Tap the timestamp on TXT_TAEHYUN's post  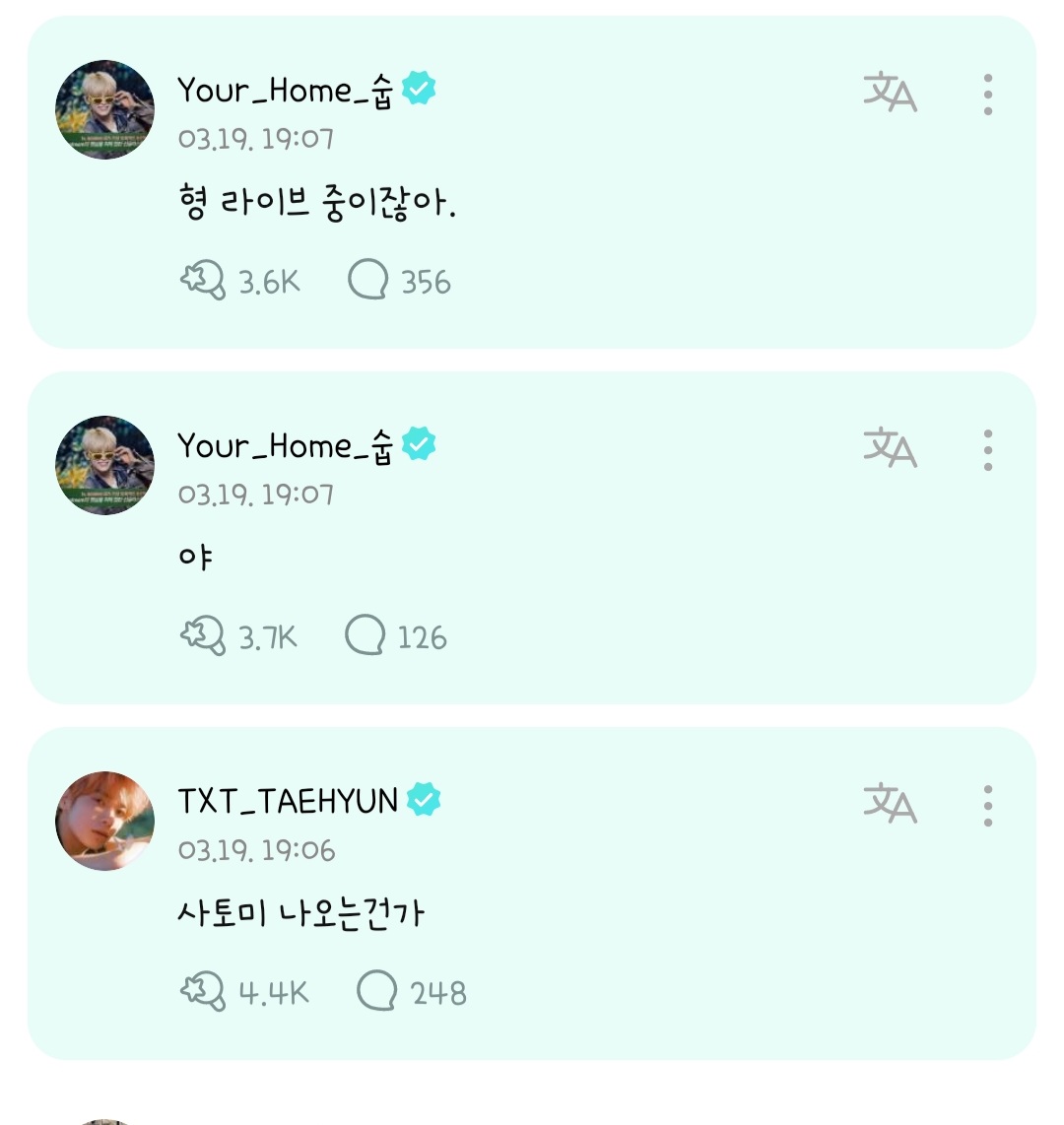point(256,848)
